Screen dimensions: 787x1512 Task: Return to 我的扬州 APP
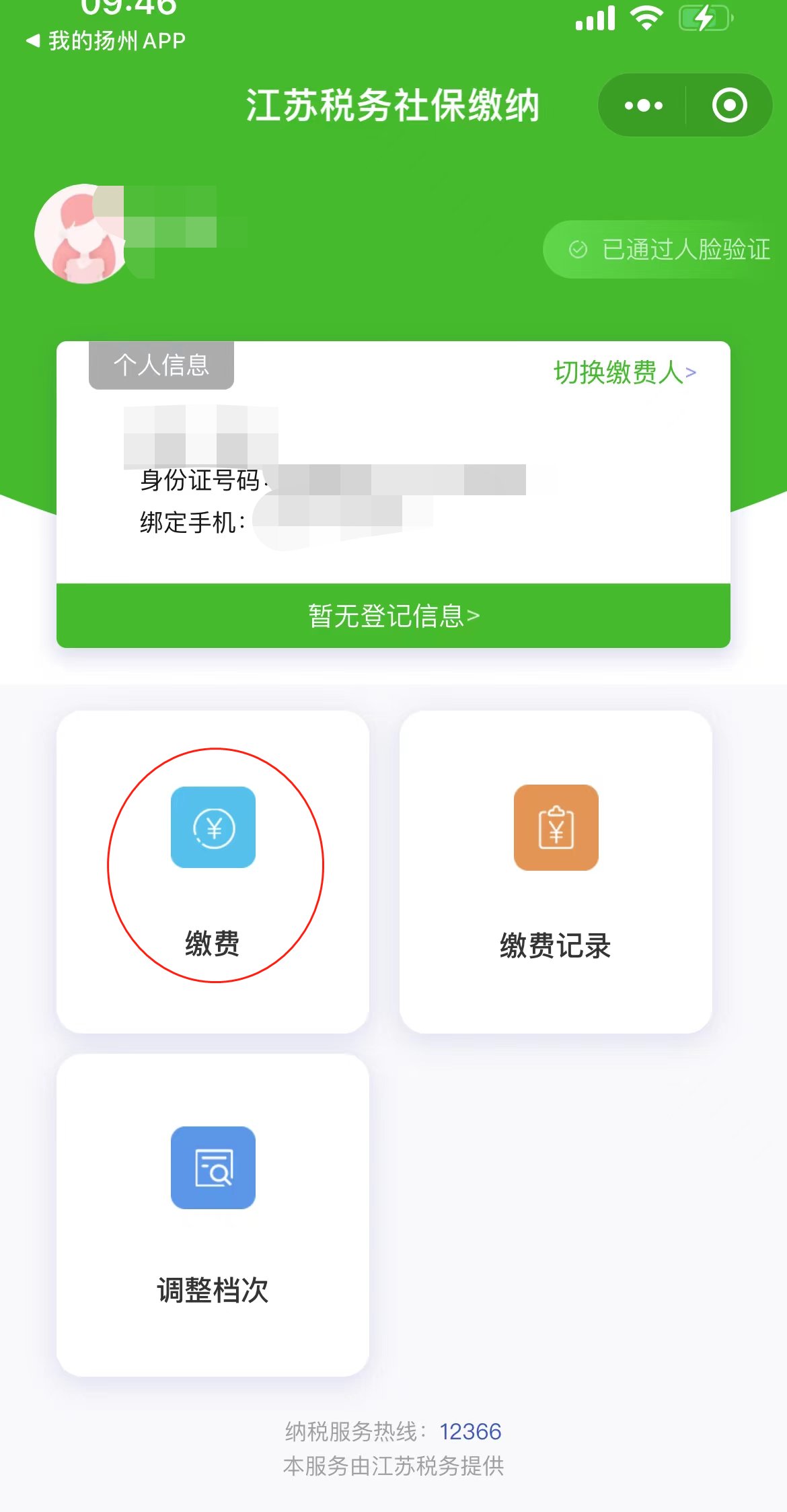pyautogui.click(x=106, y=41)
